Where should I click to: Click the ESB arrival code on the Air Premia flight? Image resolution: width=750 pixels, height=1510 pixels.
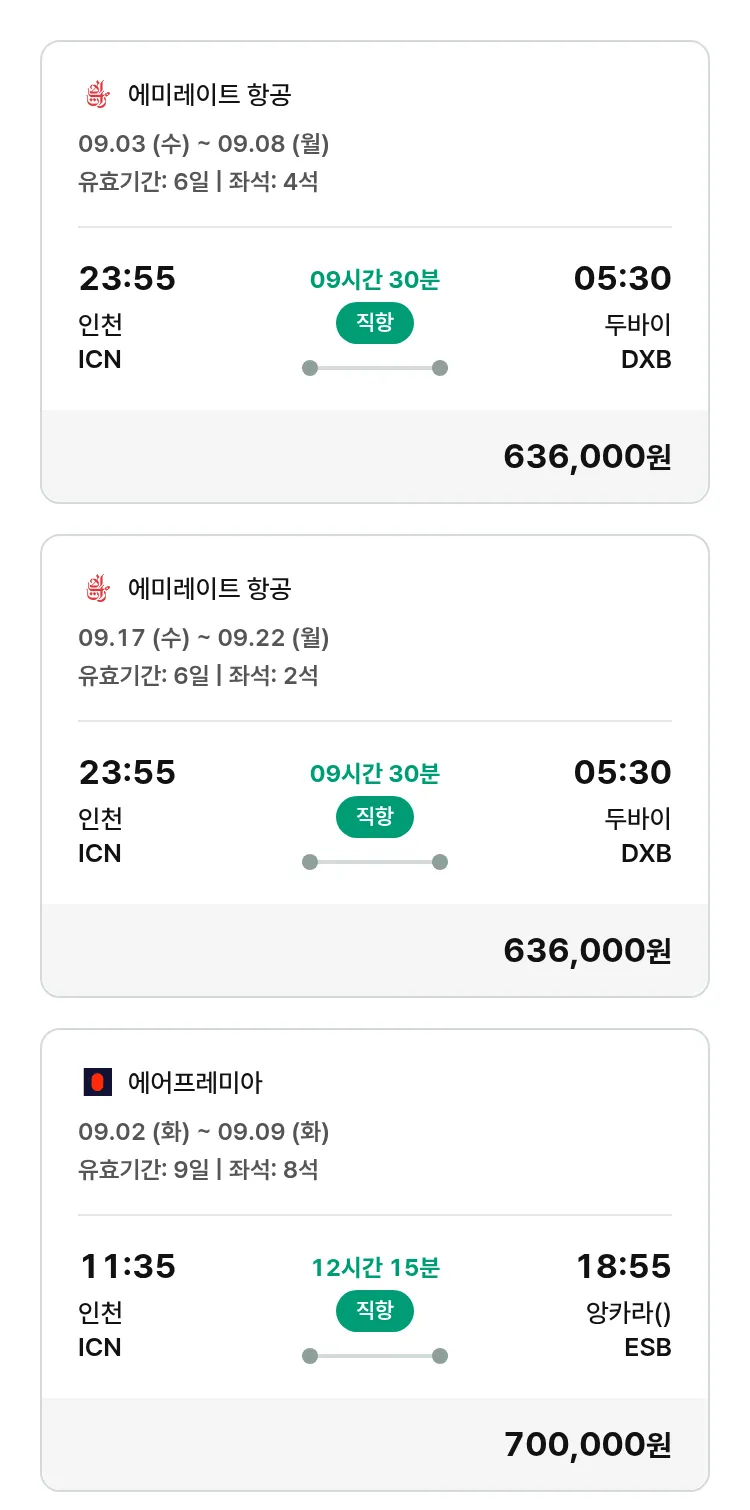tap(650, 1348)
